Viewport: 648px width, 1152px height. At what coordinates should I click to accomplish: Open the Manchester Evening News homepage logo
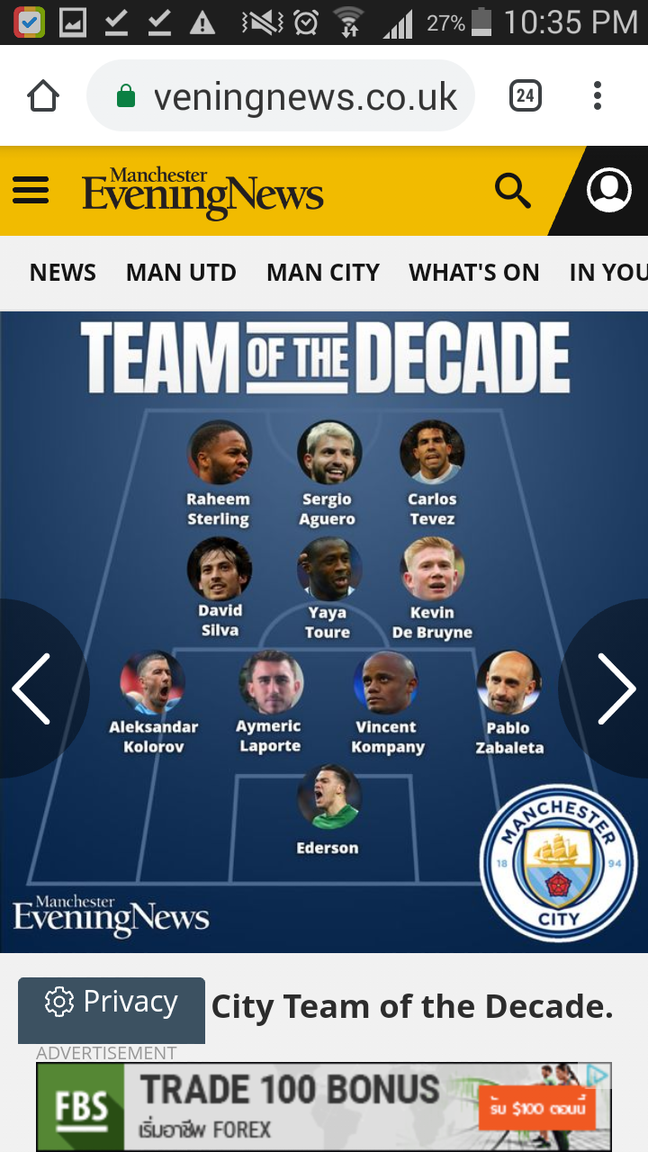pos(203,192)
